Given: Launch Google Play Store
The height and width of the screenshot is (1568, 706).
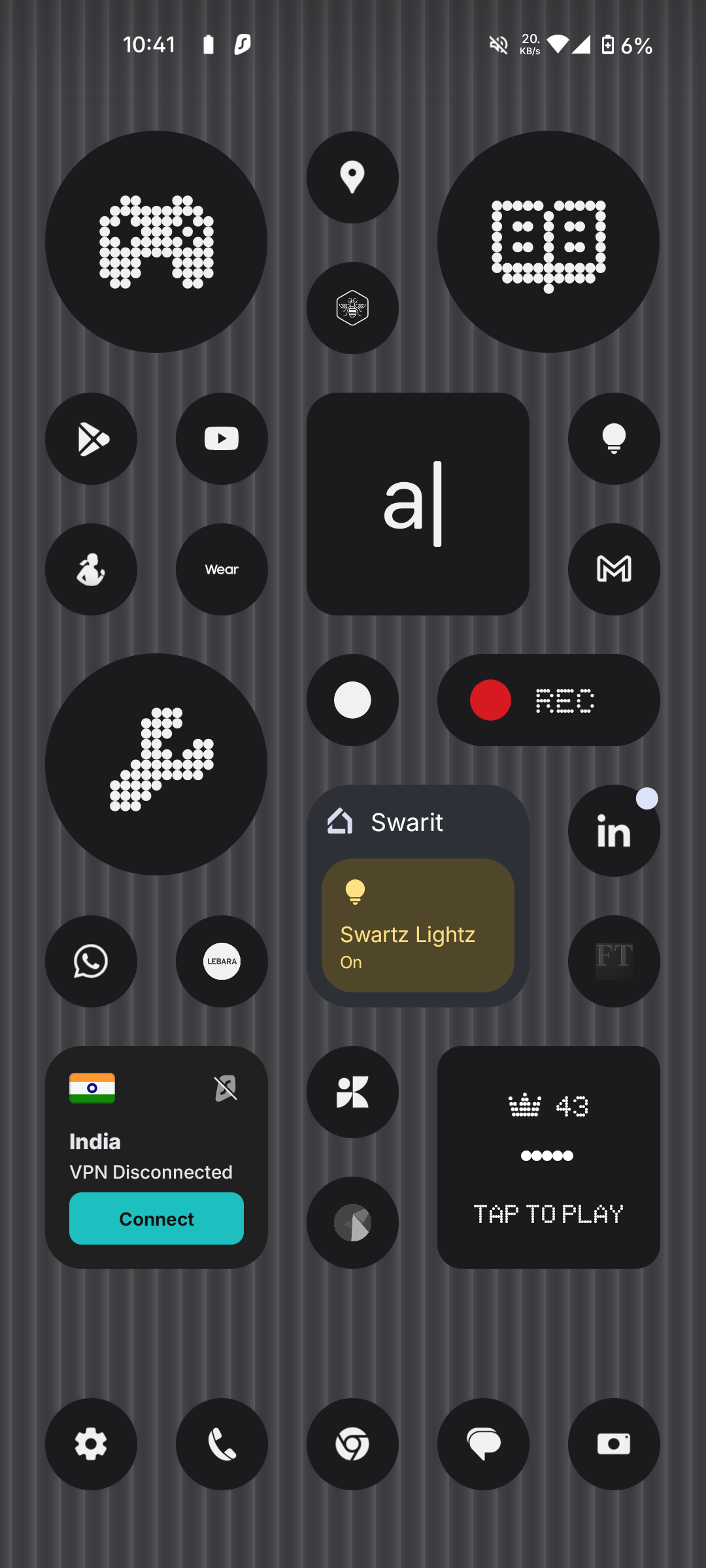Looking at the screenshot, I should [x=91, y=438].
